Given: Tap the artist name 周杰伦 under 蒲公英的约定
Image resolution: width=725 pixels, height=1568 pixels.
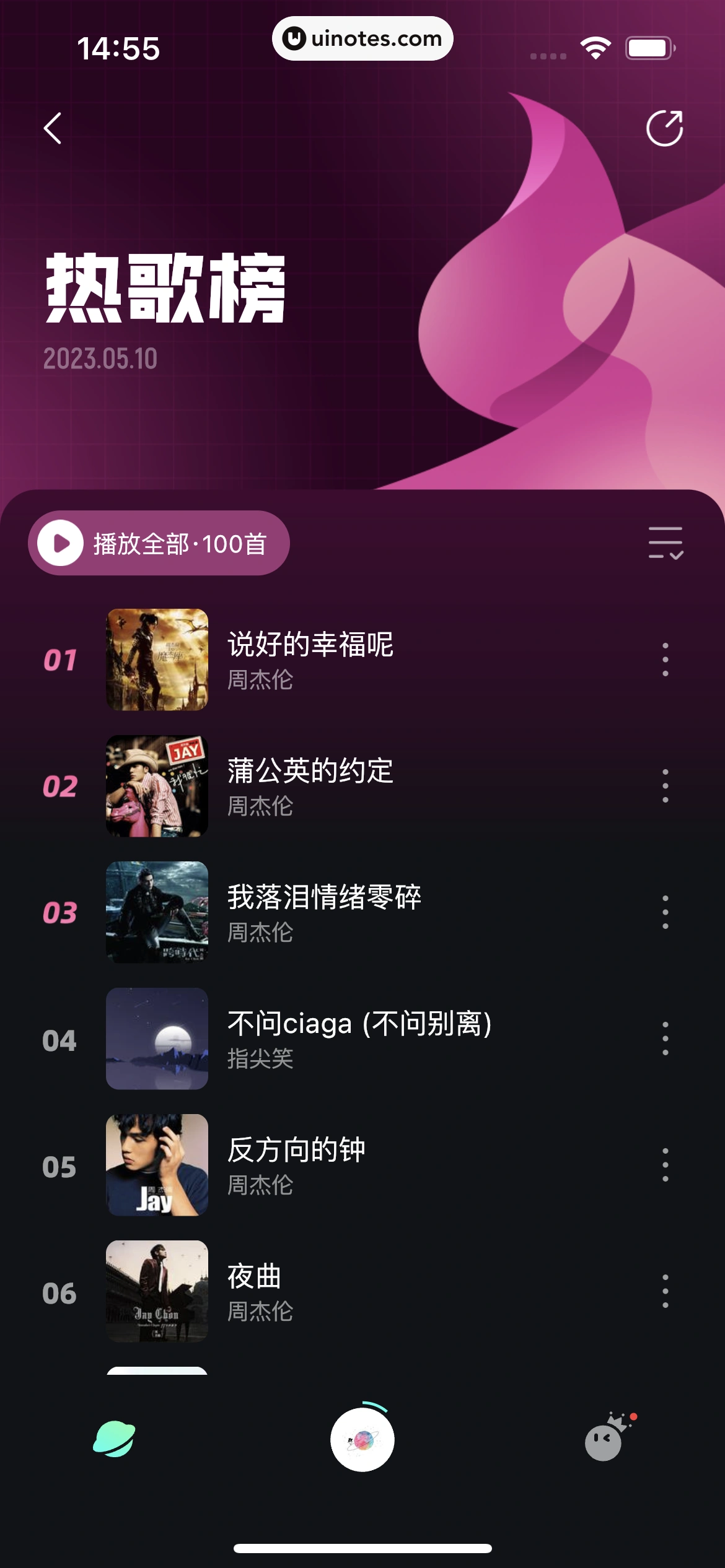Looking at the screenshot, I should click(x=260, y=805).
